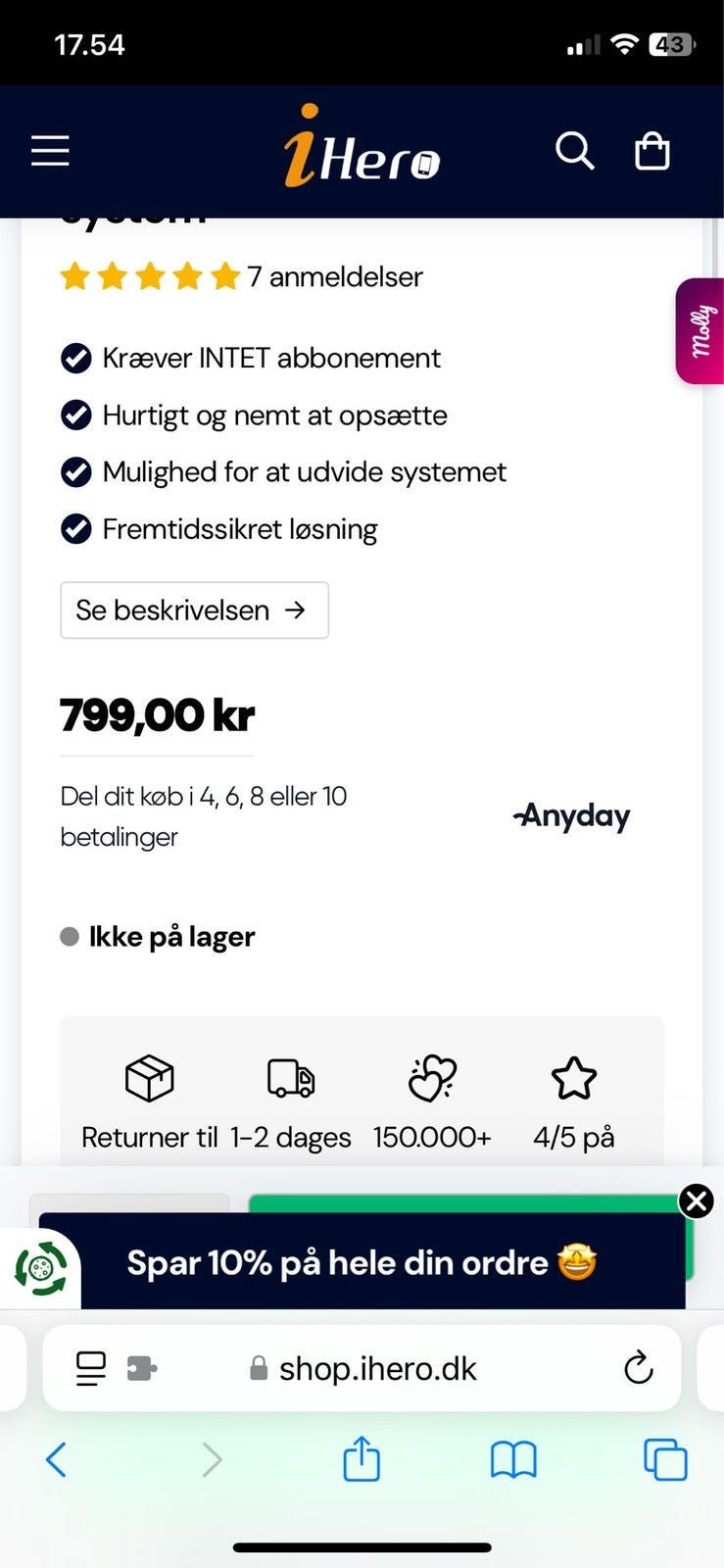Screen dimensions: 724x1568
Task: Dismiss the Spar 10% banner
Action: (697, 1200)
